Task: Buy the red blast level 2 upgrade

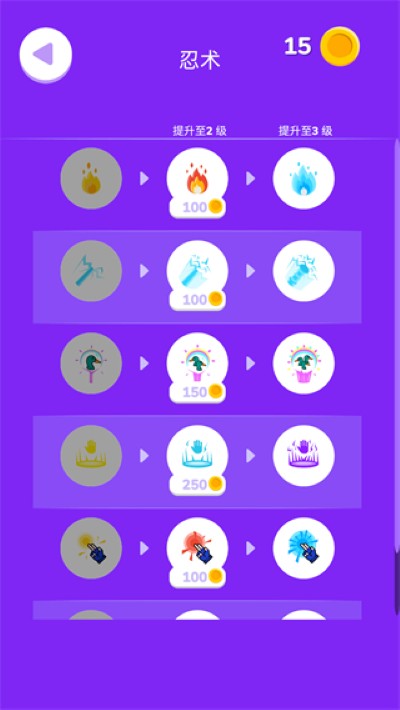Action: tap(198, 552)
